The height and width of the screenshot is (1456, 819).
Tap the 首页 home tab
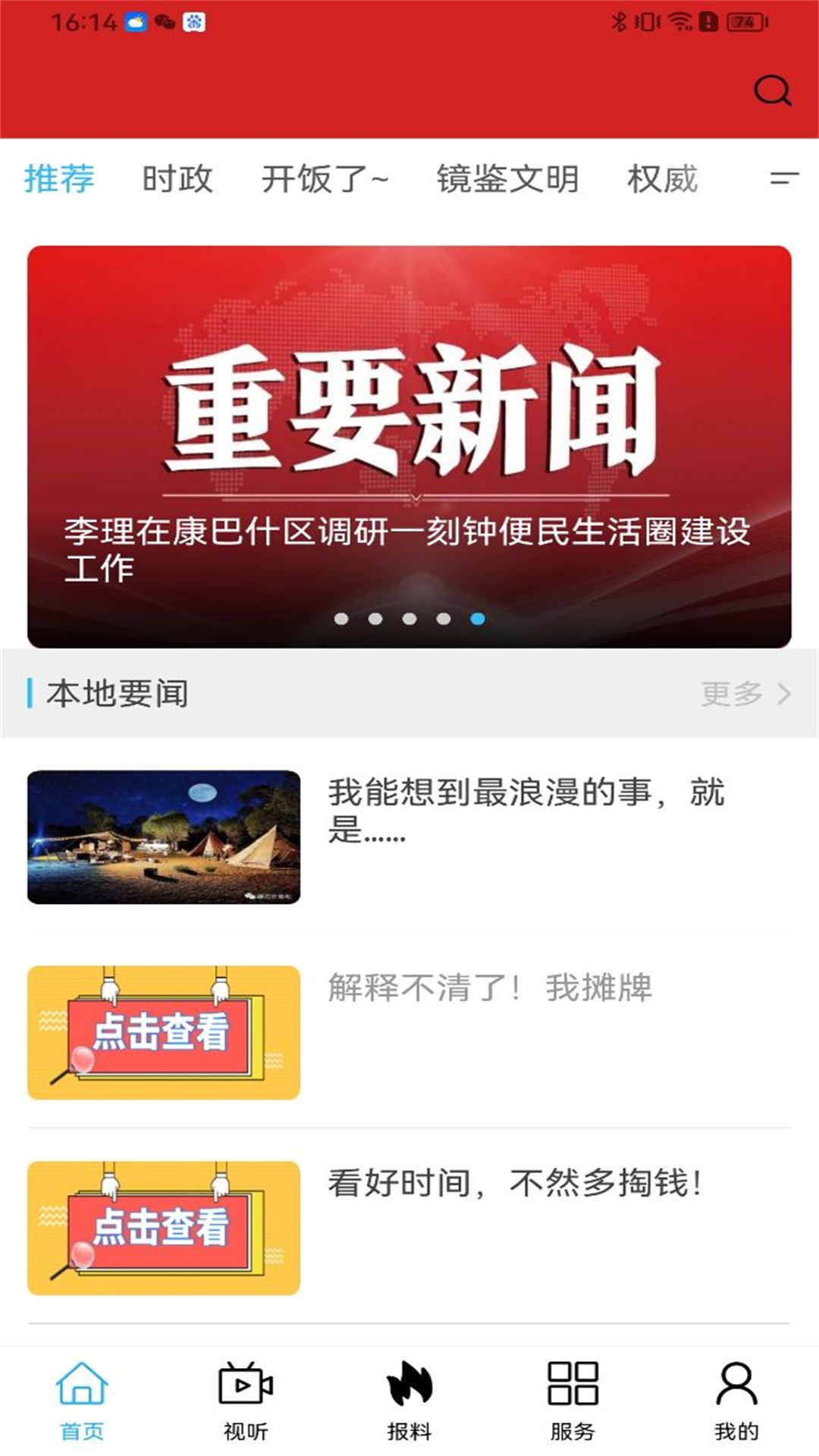[82, 1401]
